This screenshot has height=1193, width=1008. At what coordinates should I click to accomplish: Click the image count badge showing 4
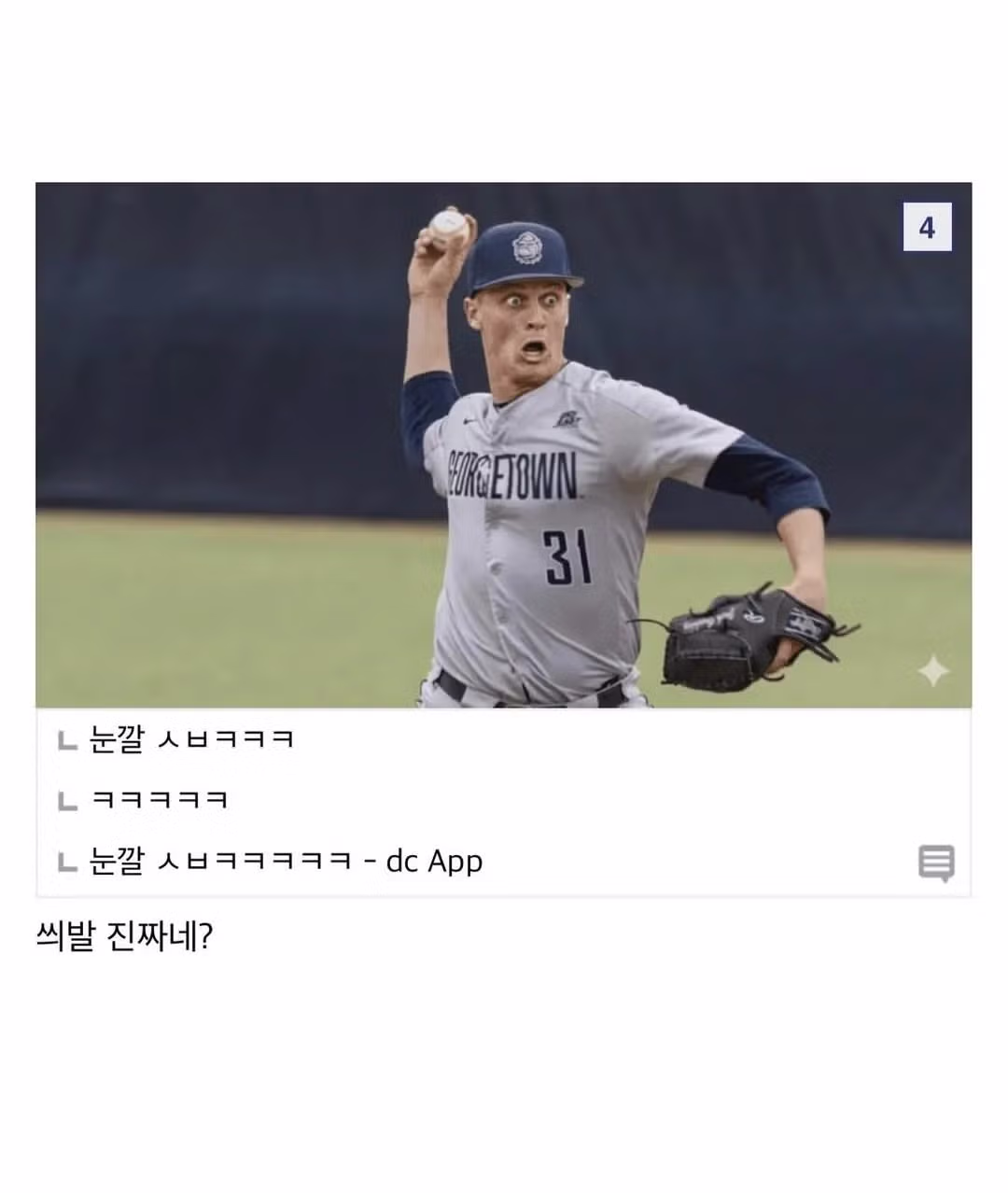click(927, 225)
